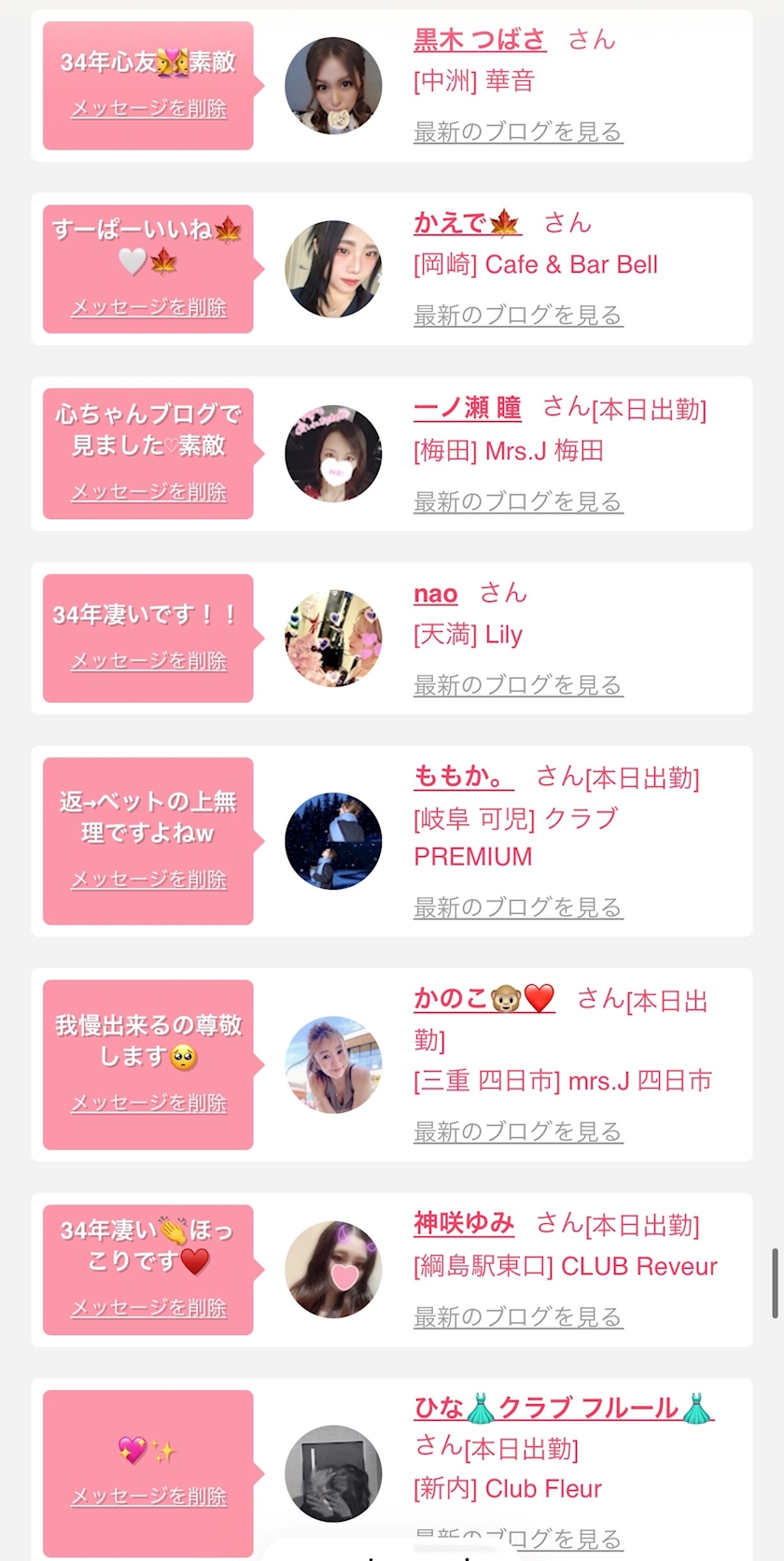Delete the 34年凄いです!! message
The height and width of the screenshot is (1561, 784).
(149, 661)
